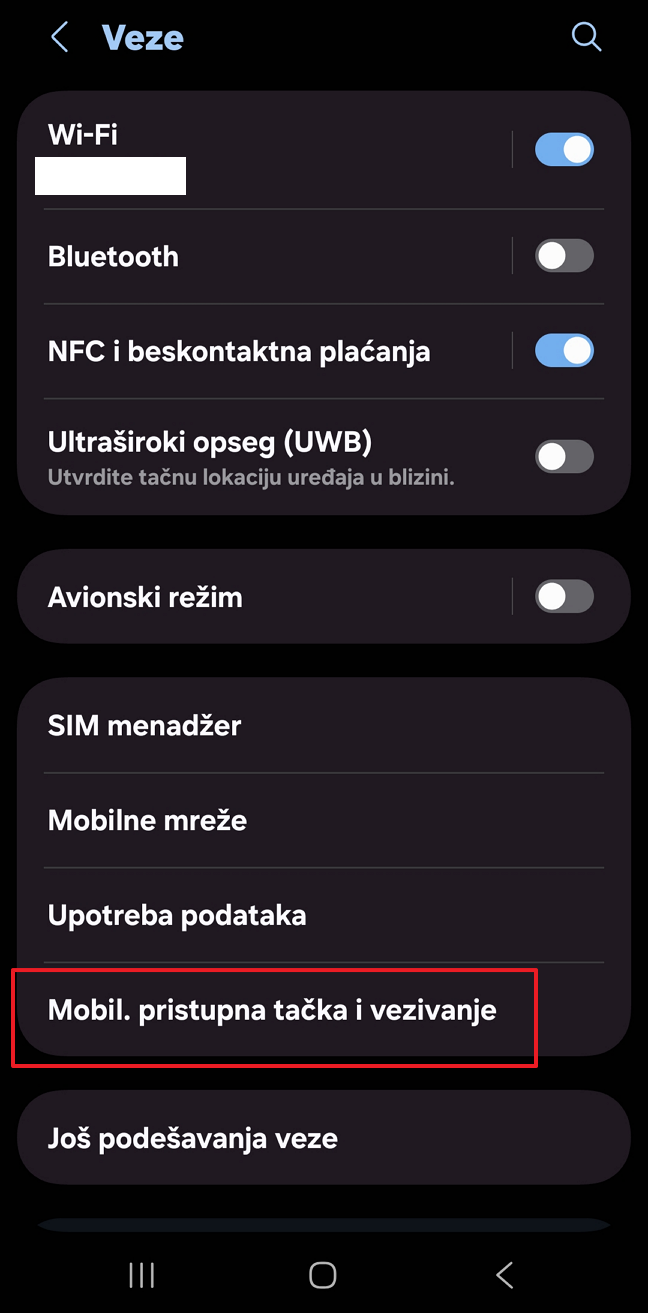Enable the Bluetooth switch
The image size is (648, 1313).
pos(564,256)
